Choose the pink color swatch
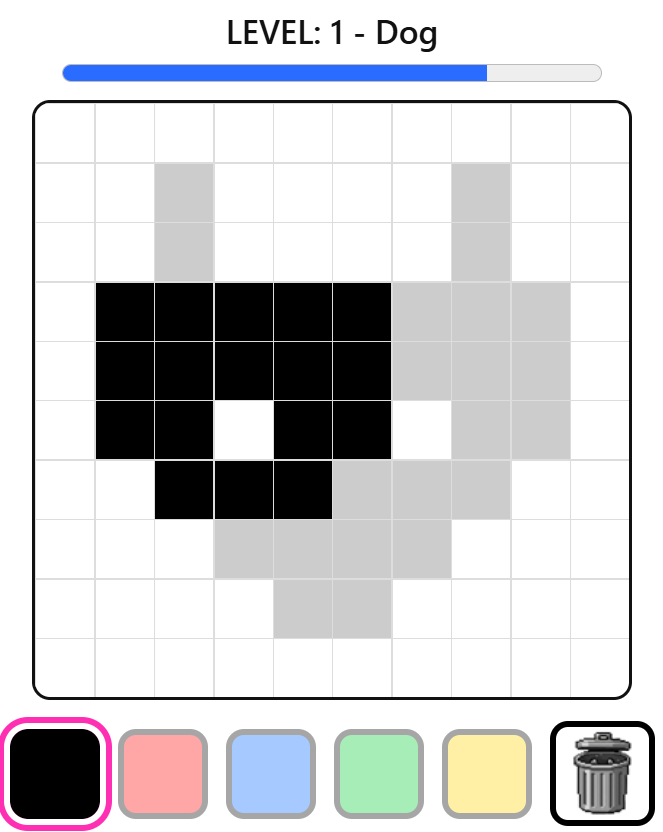 coord(163,773)
